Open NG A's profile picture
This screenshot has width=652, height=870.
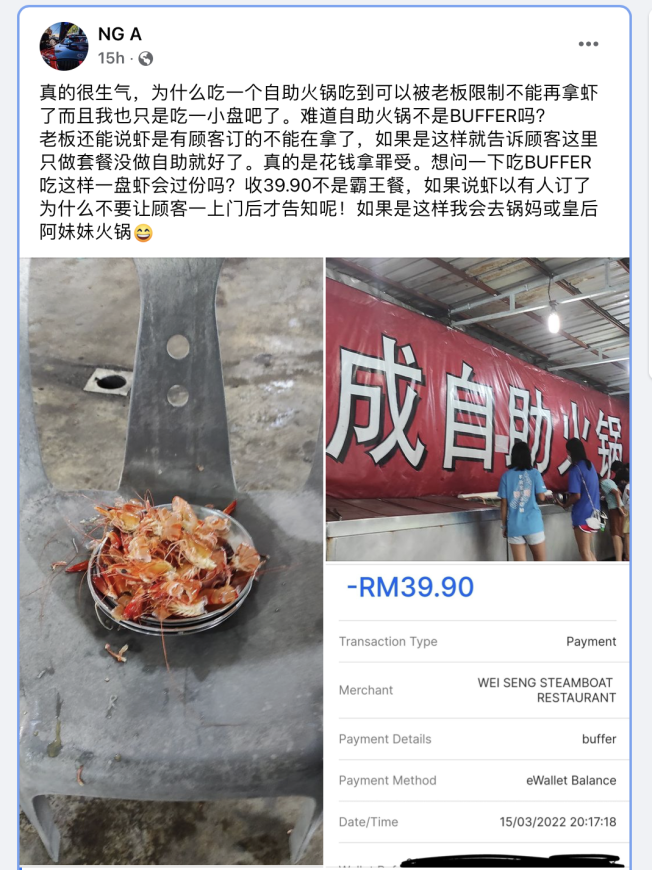click(x=64, y=46)
